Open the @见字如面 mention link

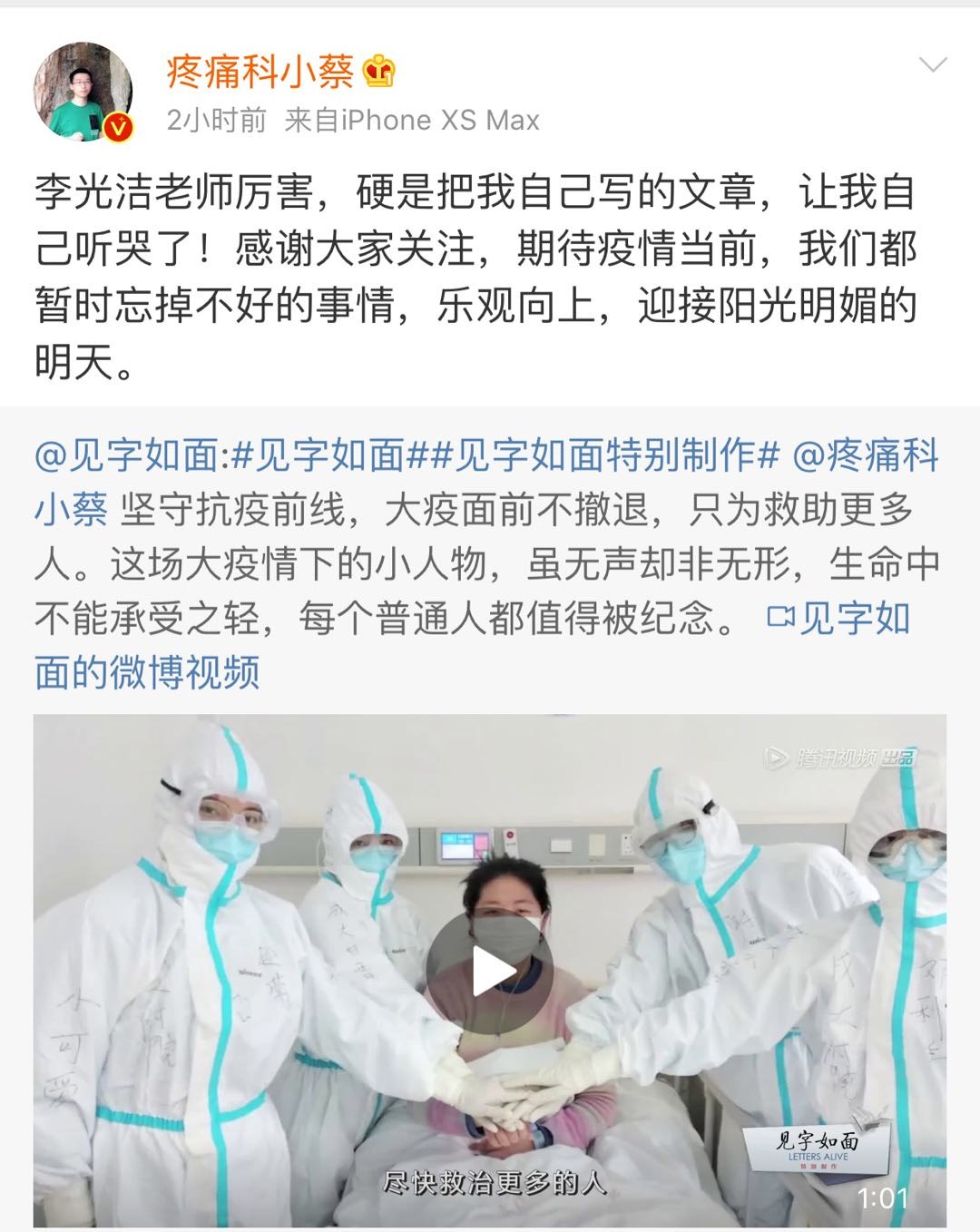click(x=125, y=455)
